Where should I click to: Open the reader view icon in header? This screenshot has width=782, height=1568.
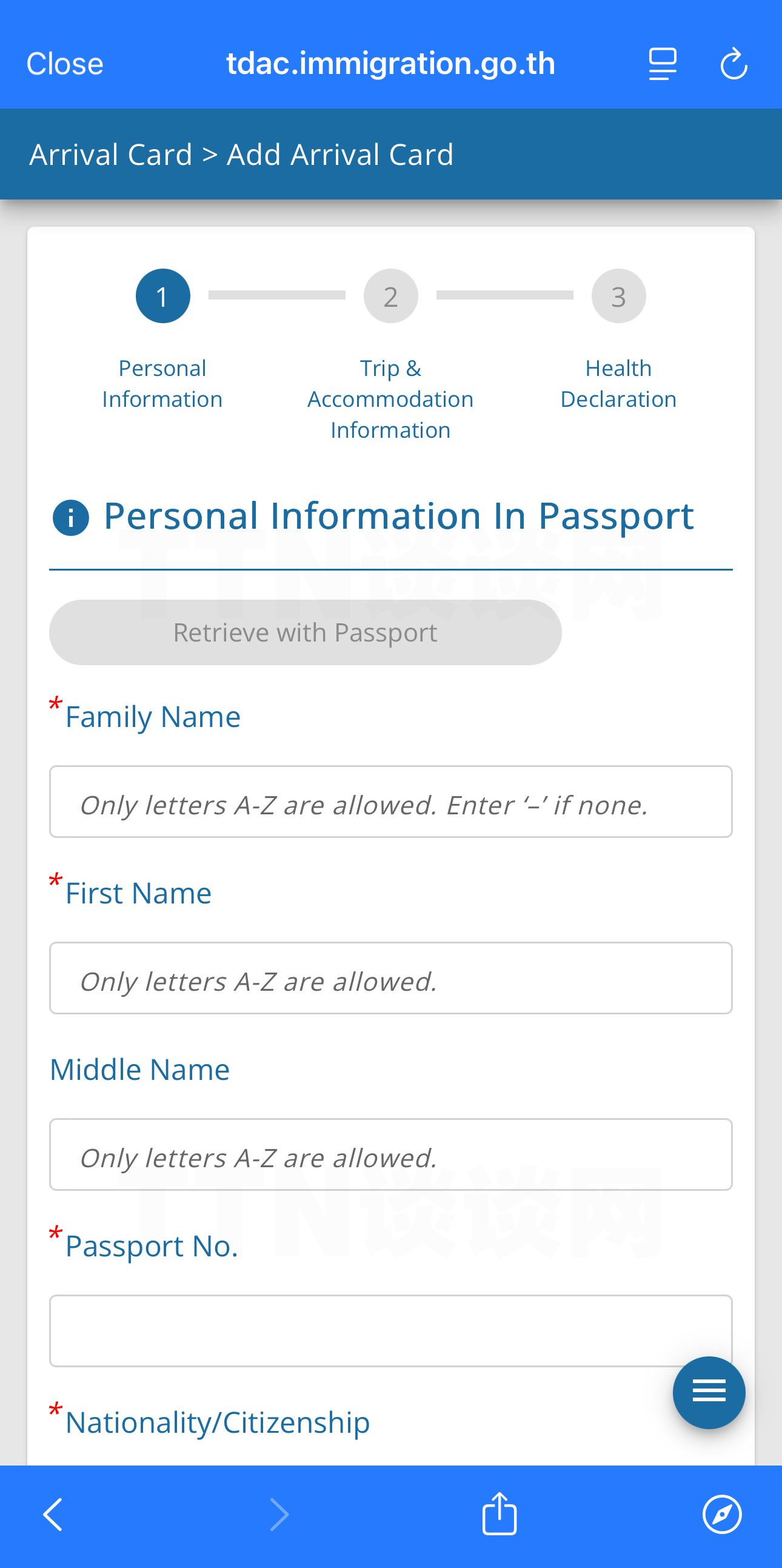(x=662, y=64)
